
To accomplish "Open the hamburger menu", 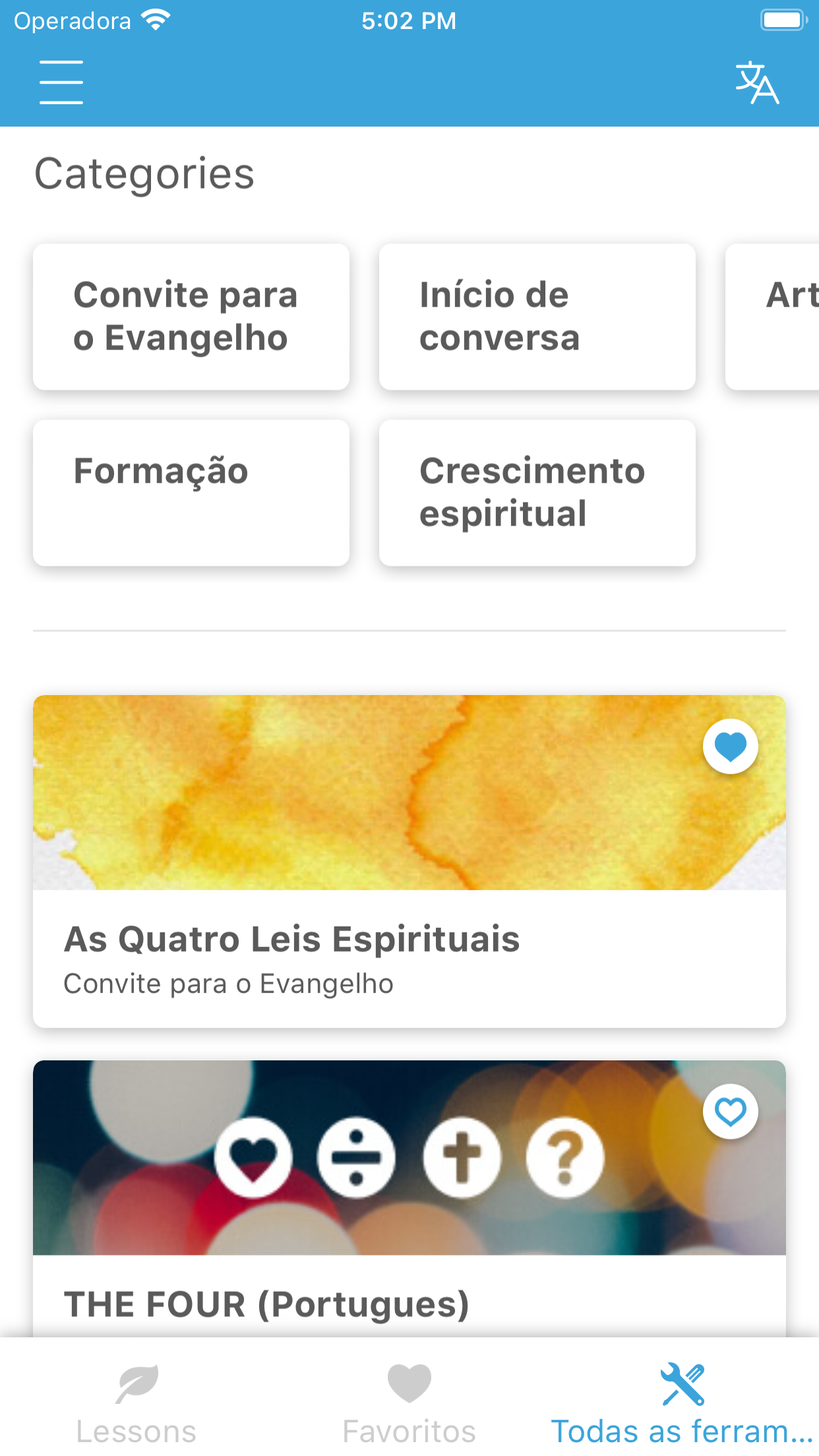I will click(61, 82).
